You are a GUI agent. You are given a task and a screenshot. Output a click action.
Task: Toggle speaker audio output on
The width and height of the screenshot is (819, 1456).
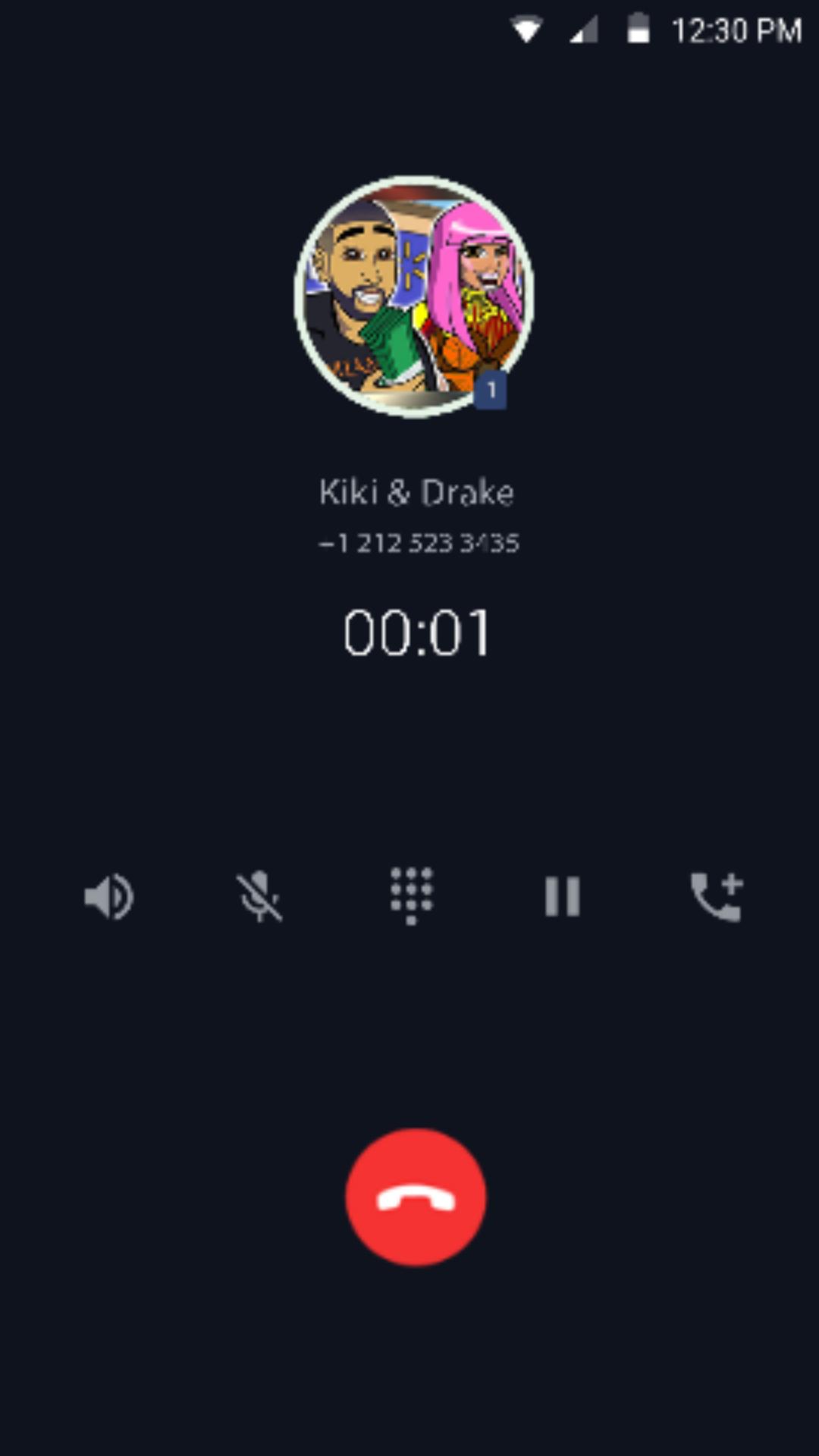108,897
